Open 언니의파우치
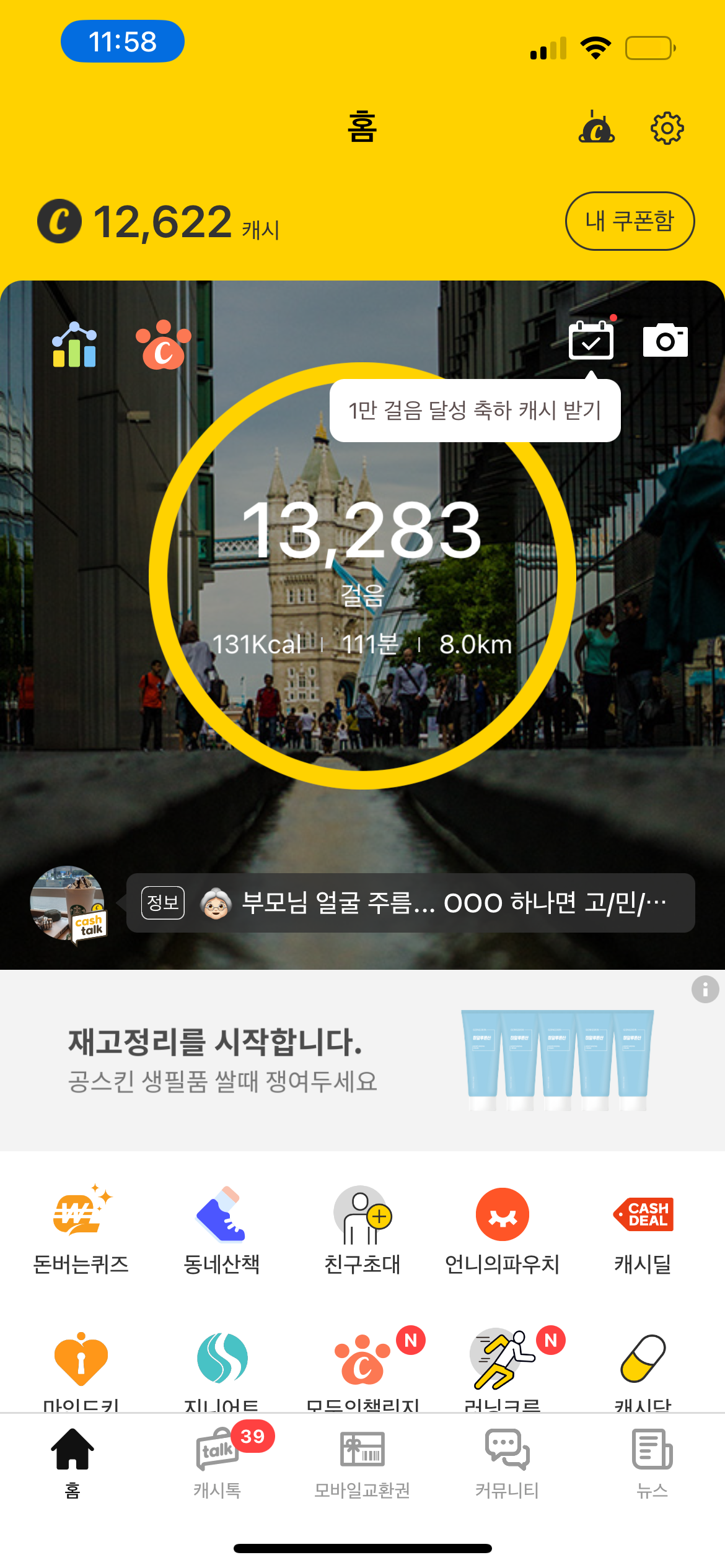This screenshot has width=725, height=1568. 503,1230
